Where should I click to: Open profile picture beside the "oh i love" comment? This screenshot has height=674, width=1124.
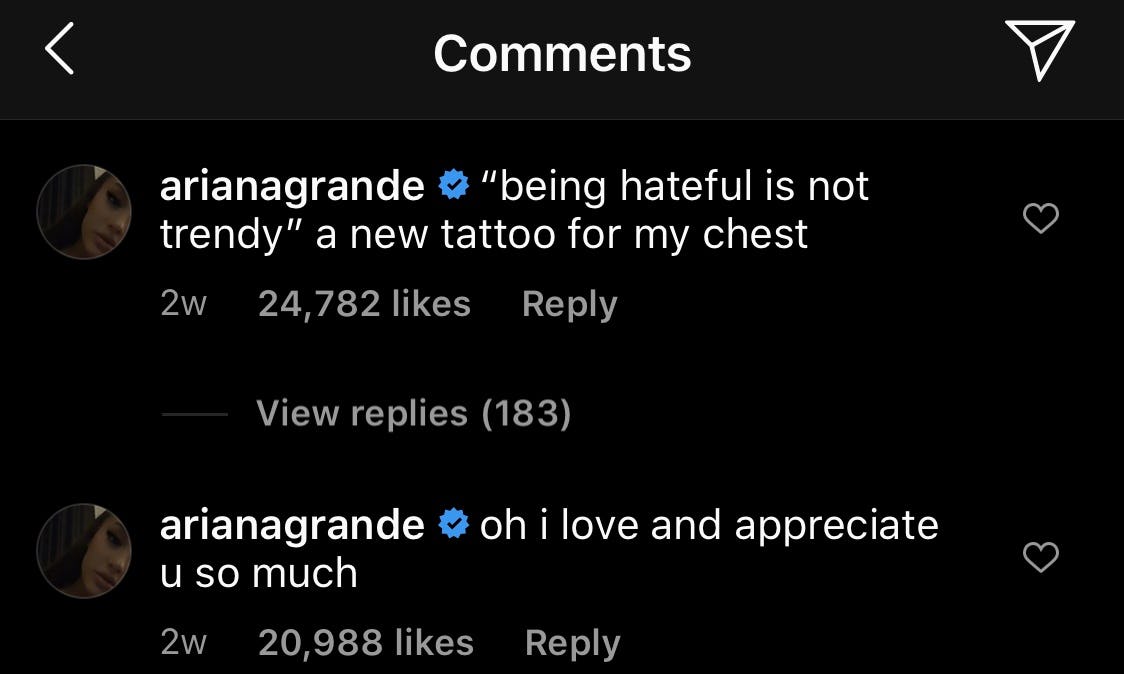pyautogui.click(x=84, y=550)
